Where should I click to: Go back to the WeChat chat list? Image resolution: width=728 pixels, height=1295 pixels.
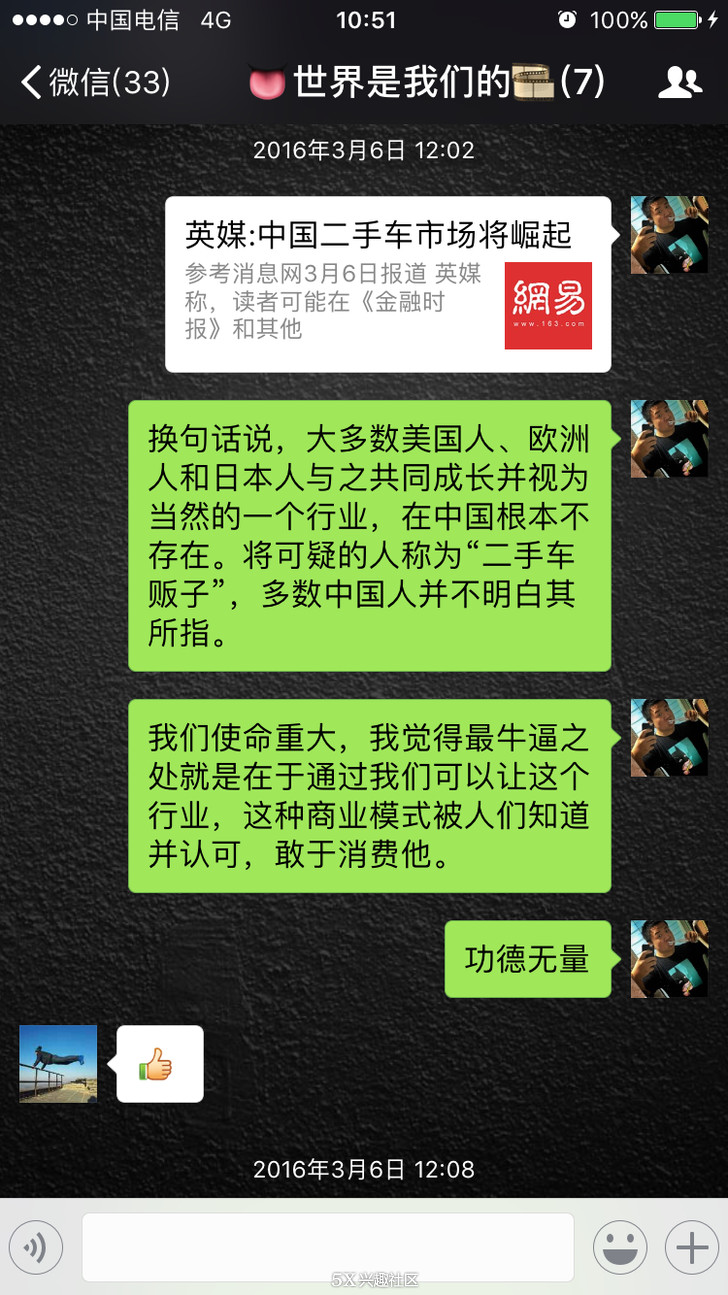(x=95, y=83)
